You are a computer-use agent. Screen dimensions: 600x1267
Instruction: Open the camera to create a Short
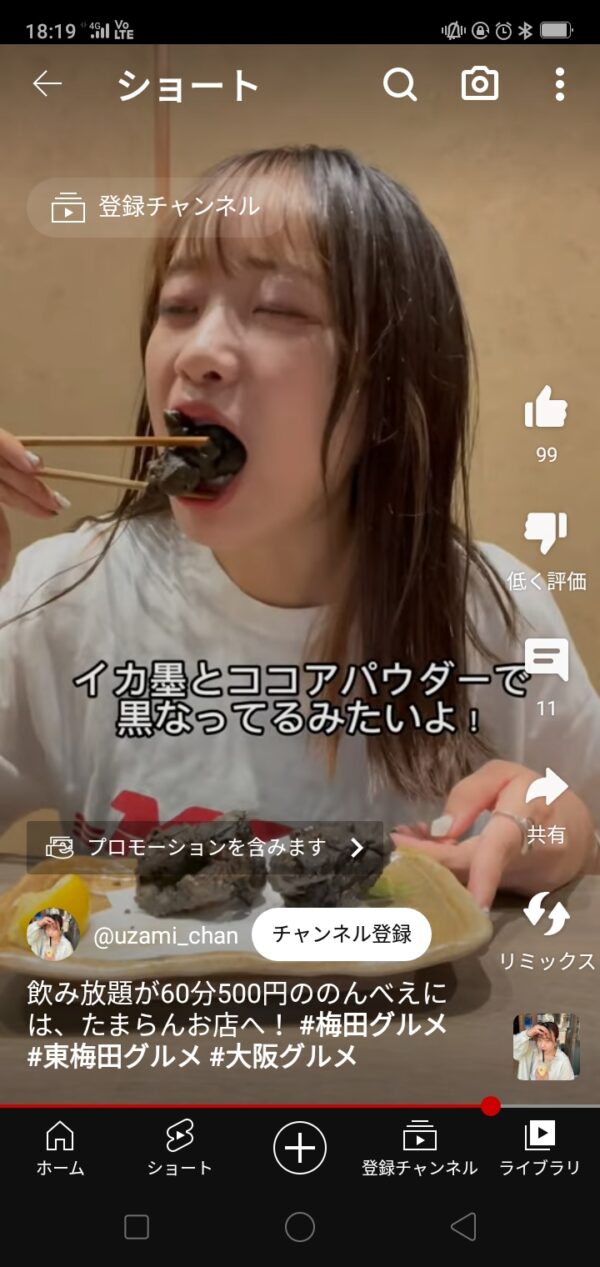479,85
